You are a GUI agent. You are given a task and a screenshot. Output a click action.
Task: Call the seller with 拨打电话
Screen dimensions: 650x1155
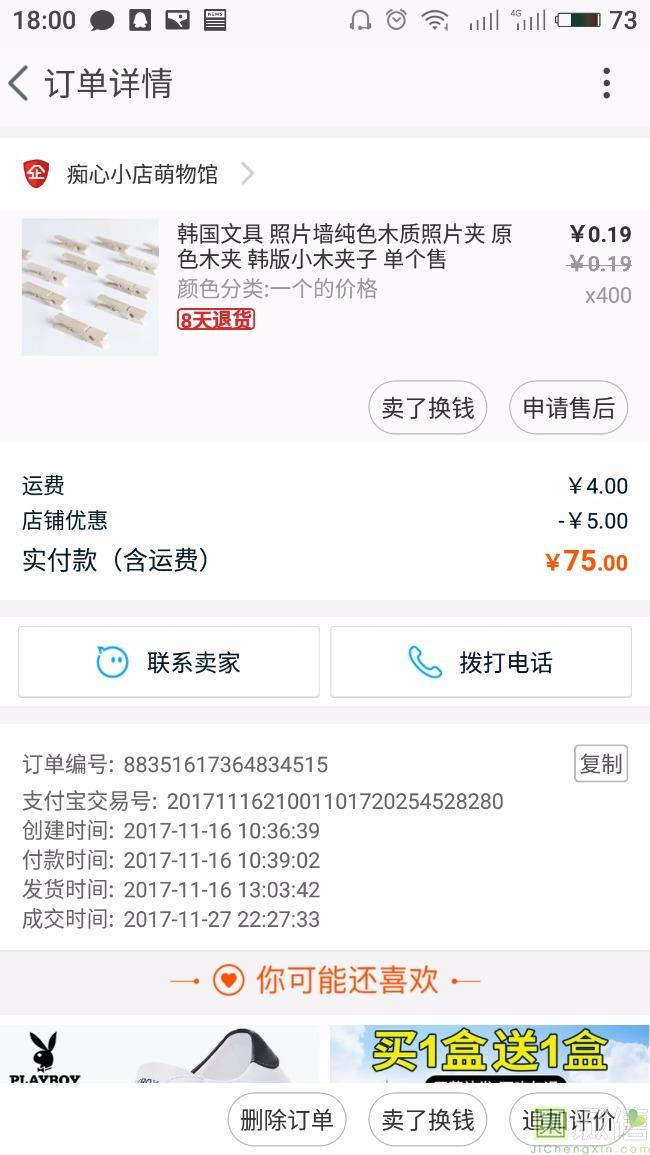point(481,662)
